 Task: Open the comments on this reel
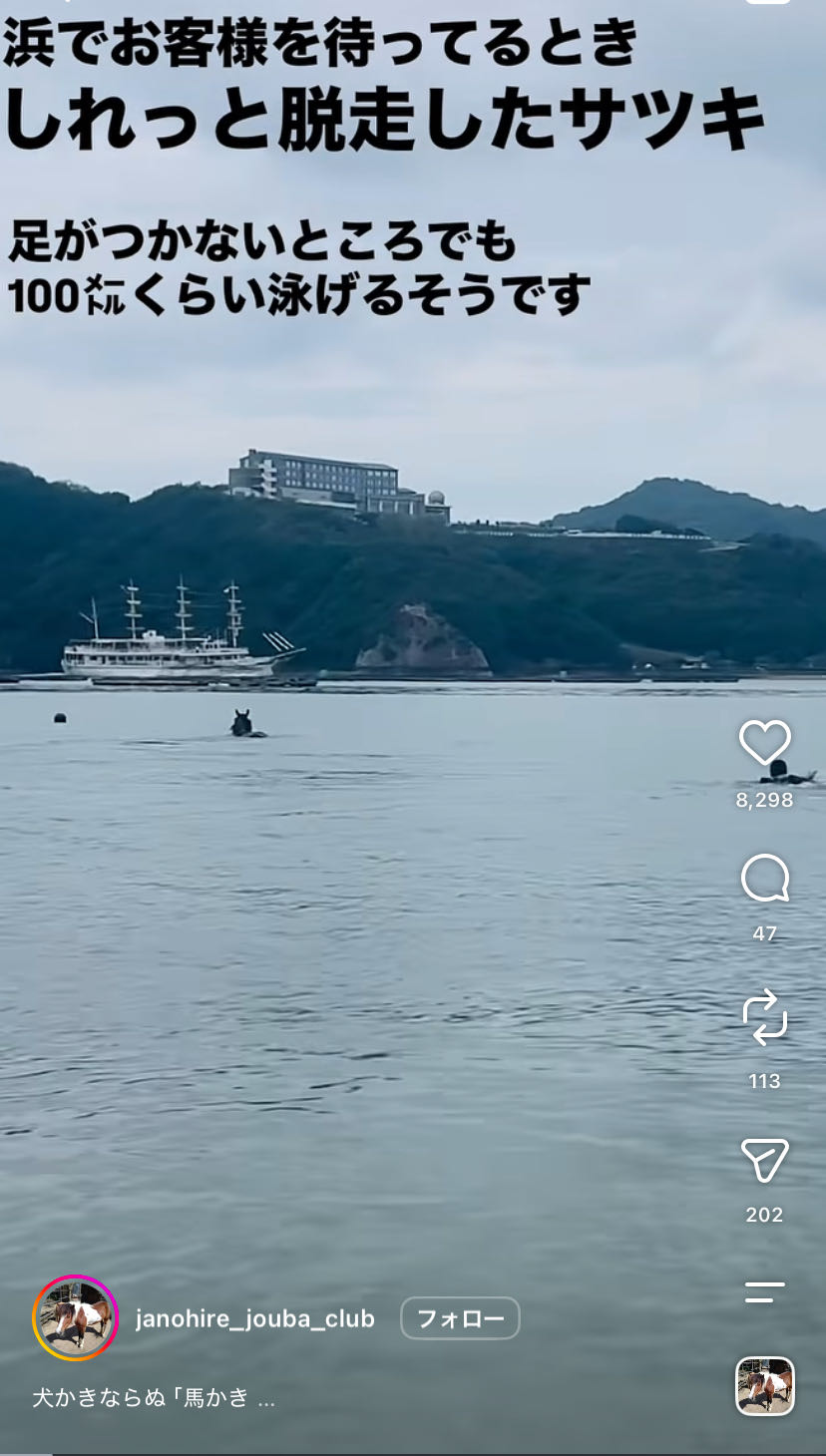tap(765, 879)
